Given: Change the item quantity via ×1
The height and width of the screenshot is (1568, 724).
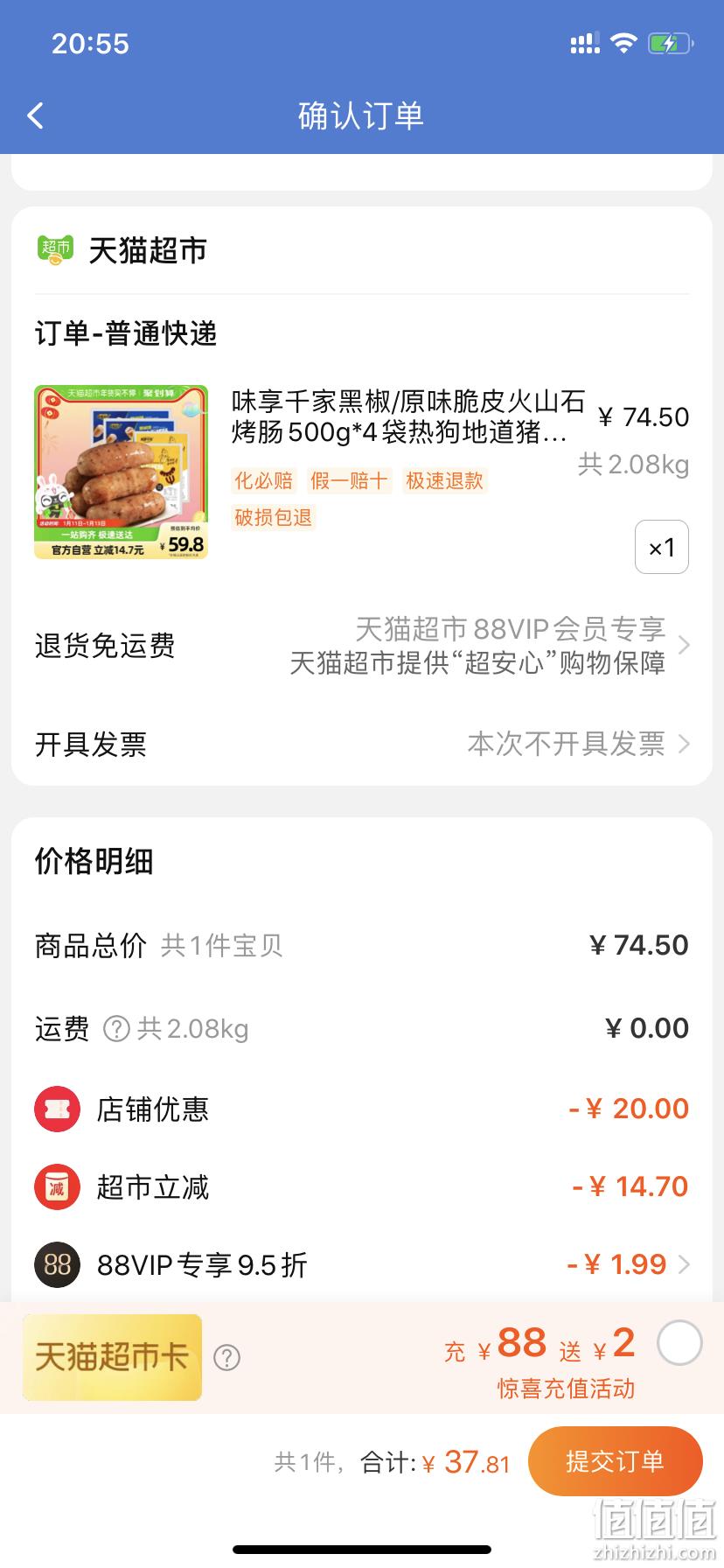Looking at the screenshot, I should click(x=662, y=547).
